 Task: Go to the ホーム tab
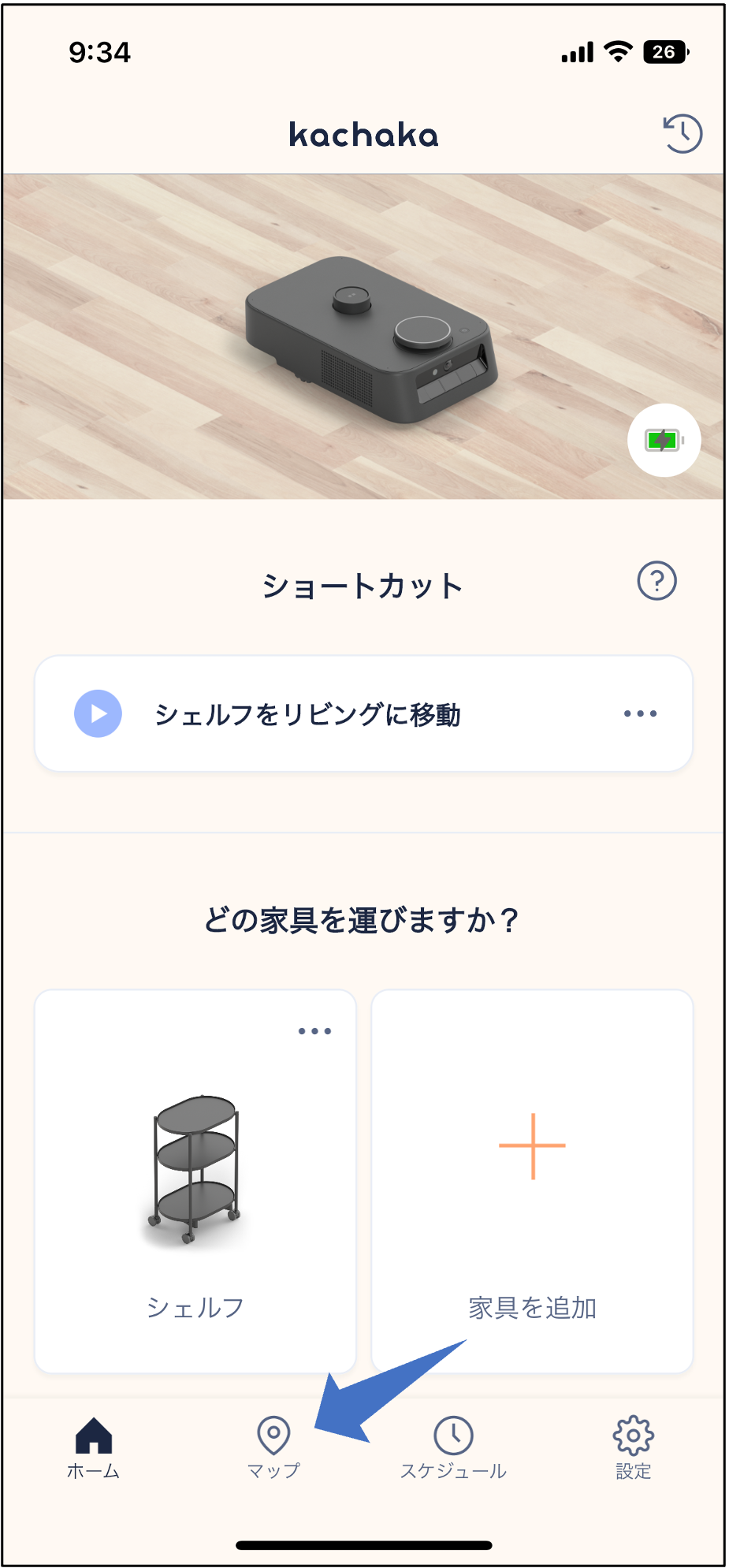point(94,1447)
